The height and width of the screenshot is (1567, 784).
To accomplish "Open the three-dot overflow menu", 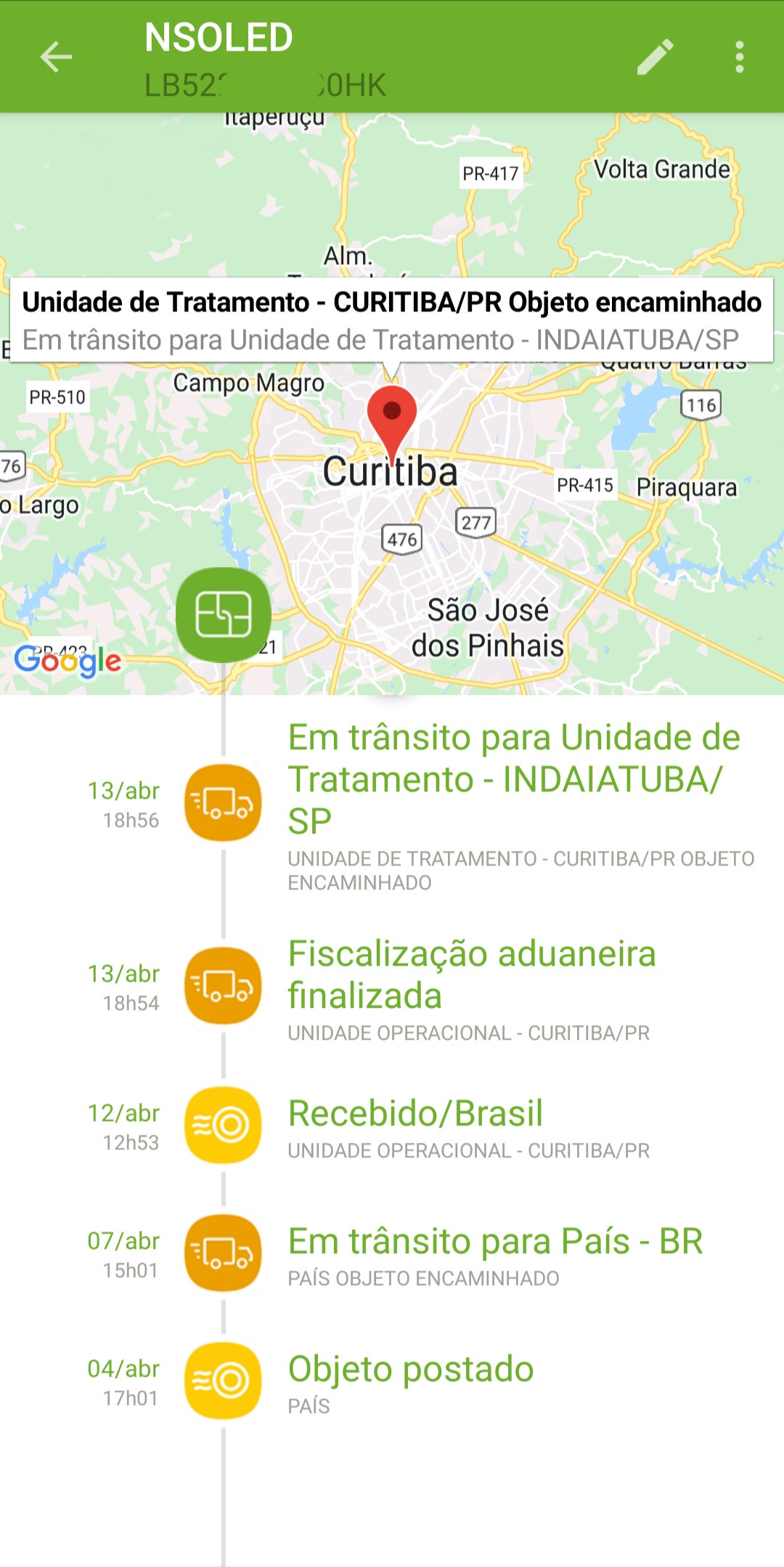I will 739,57.
